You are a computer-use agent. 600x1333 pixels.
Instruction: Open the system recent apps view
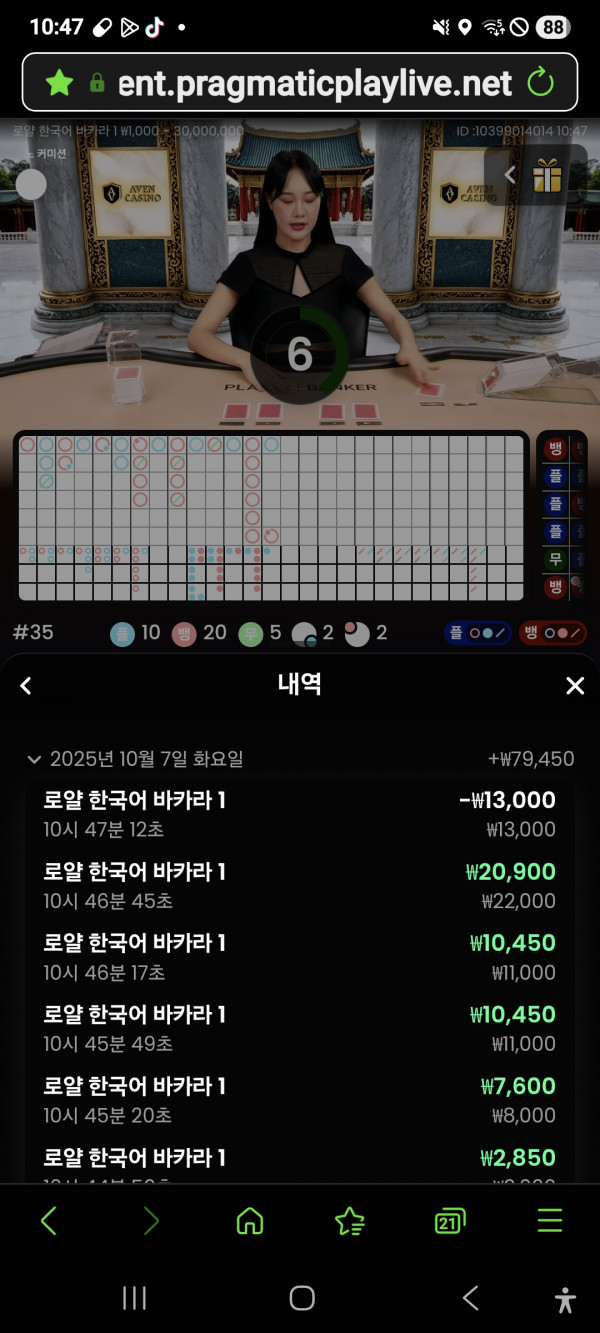134,1298
